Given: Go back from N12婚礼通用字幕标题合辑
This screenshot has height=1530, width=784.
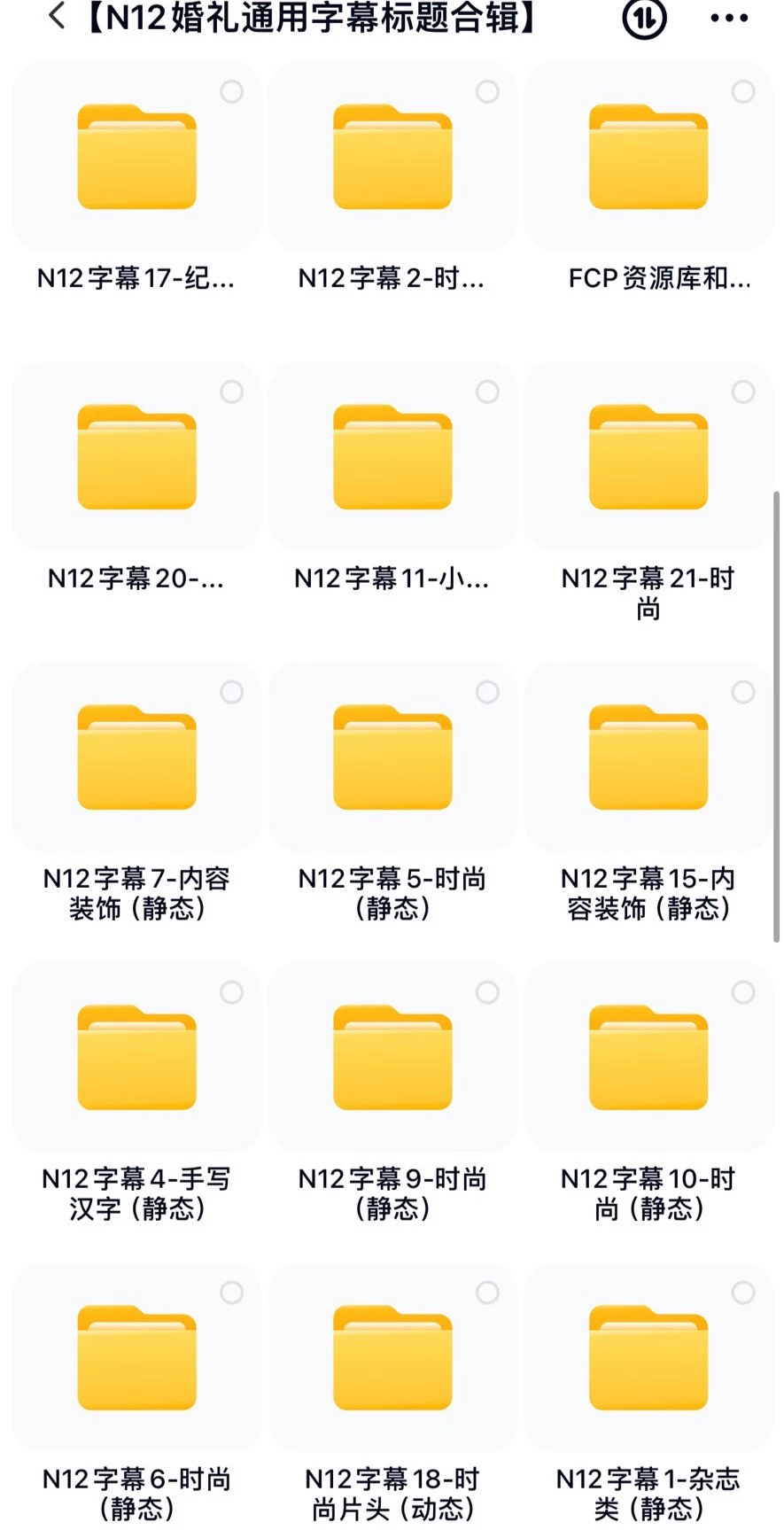Looking at the screenshot, I should point(57,17).
